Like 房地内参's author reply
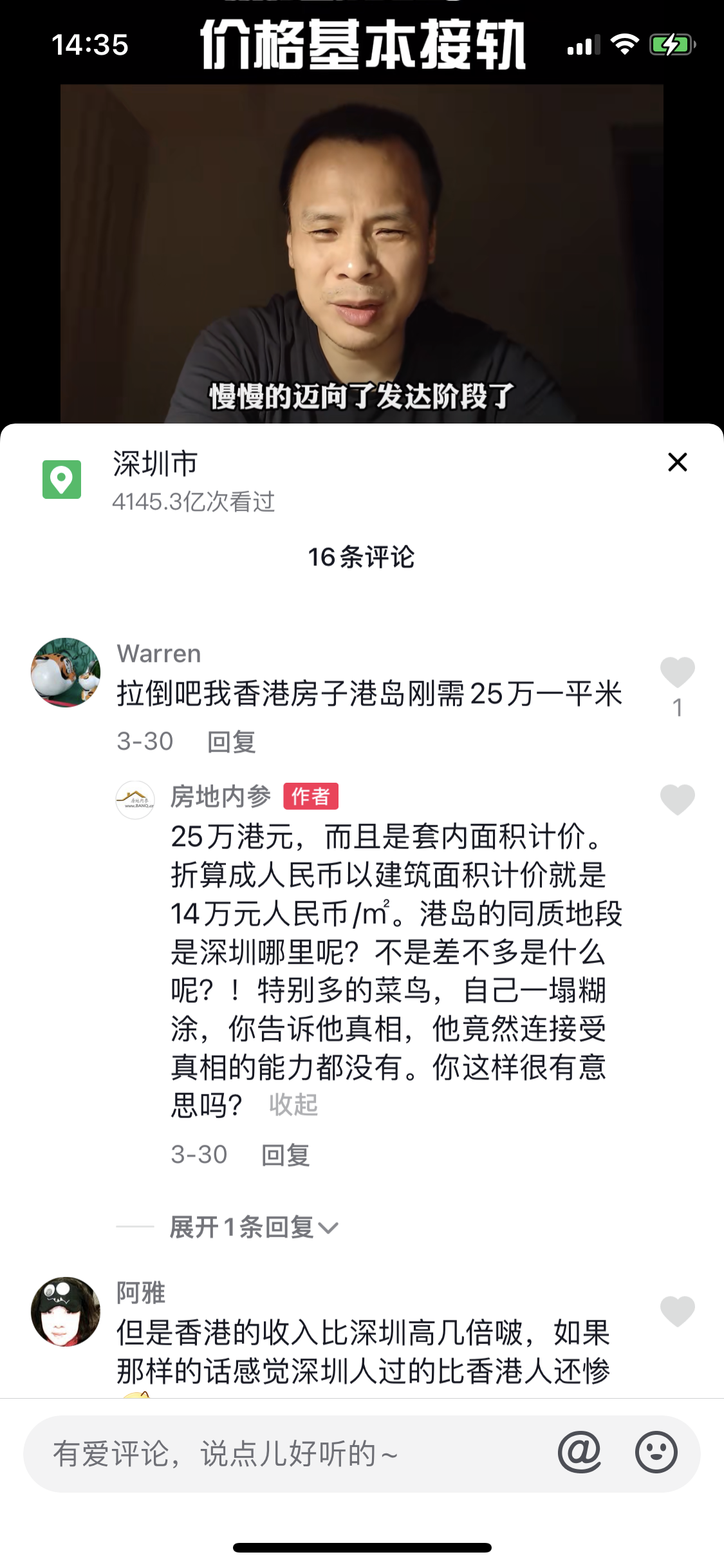 677,799
